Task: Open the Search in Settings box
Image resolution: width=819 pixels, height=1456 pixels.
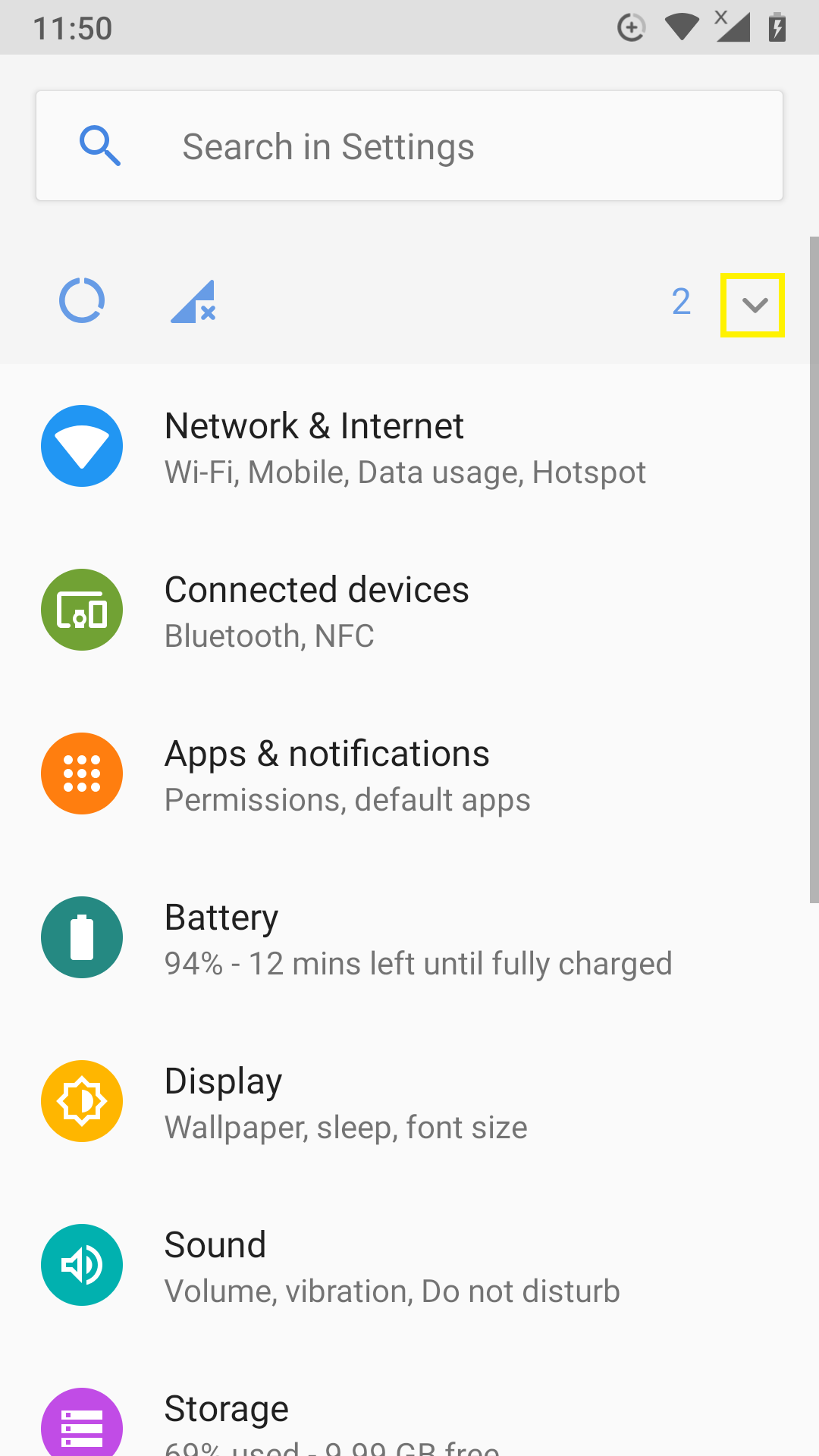Action: coord(409,146)
